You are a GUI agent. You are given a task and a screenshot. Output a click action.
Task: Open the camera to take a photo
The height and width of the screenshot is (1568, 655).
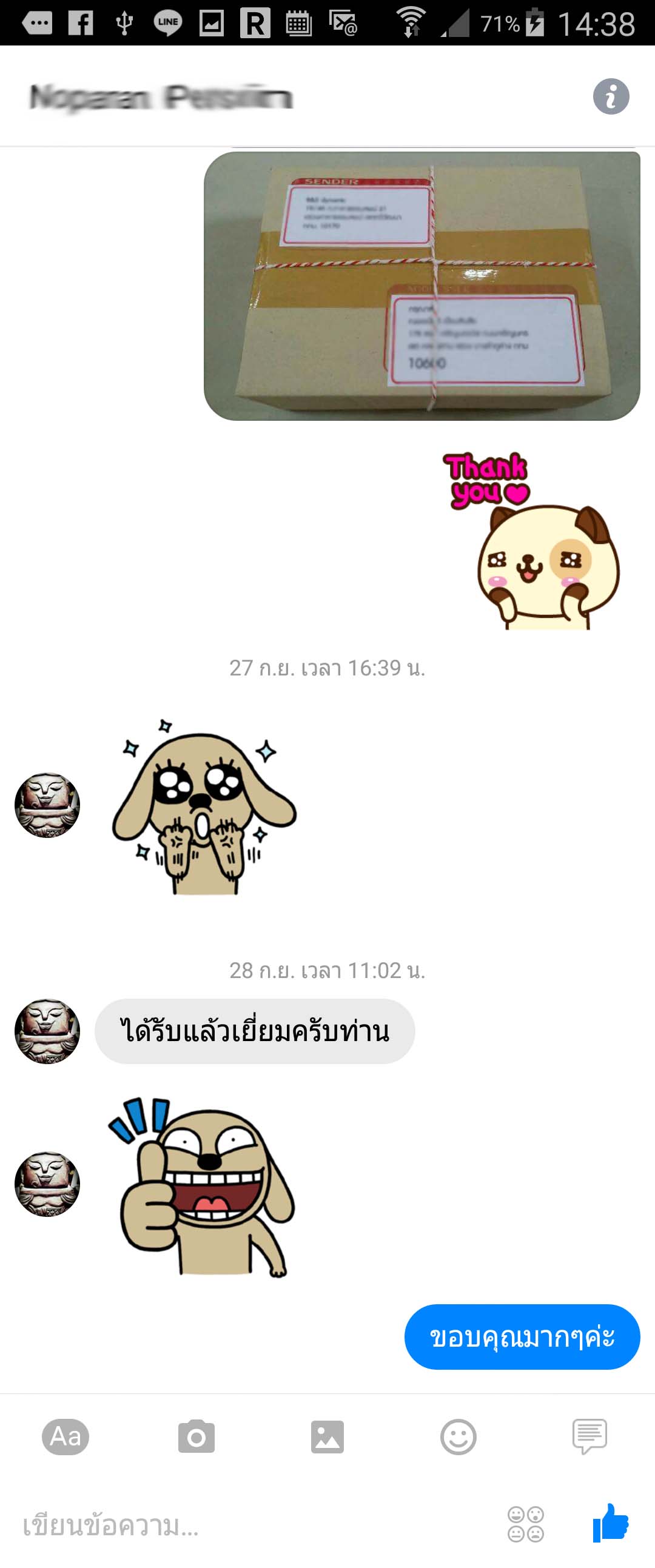pos(196,1437)
